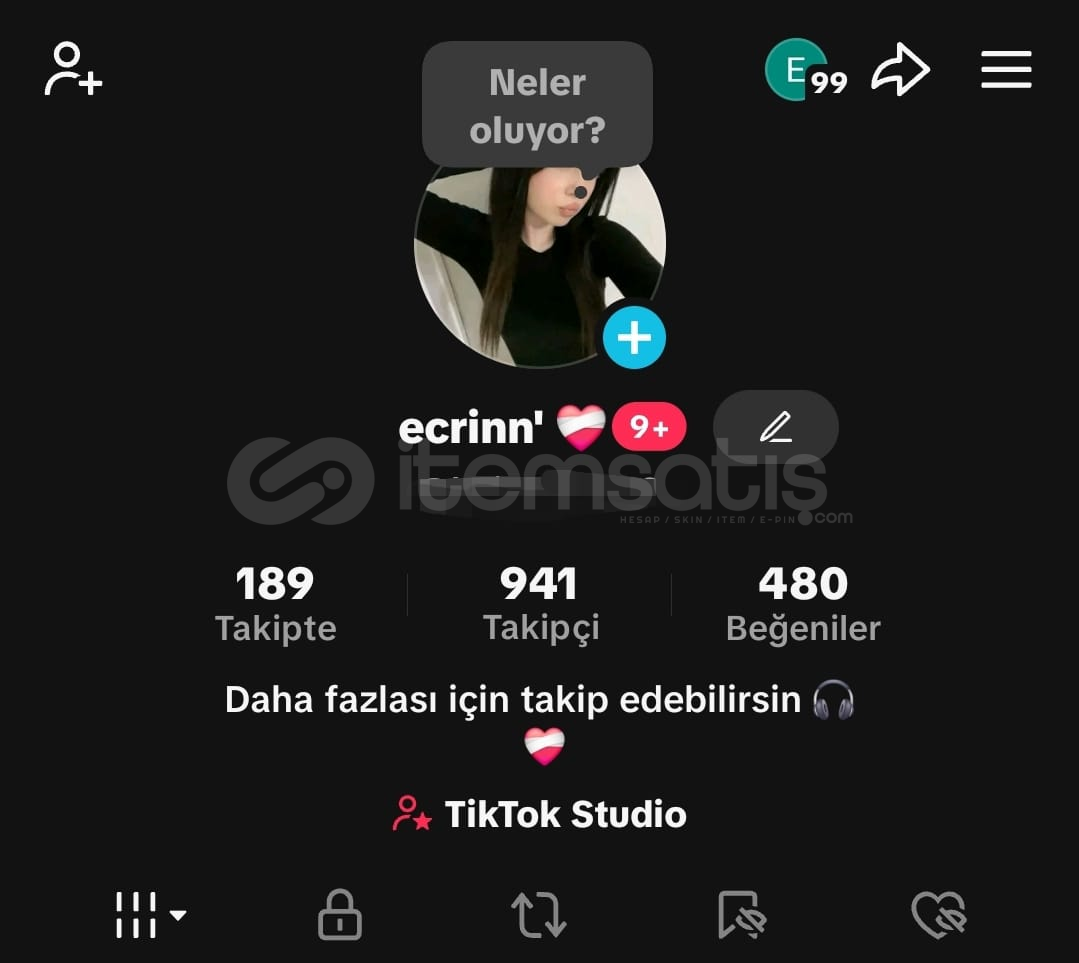Open TikTok Studio
This screenshot has width=1079, height=963.
540,814
